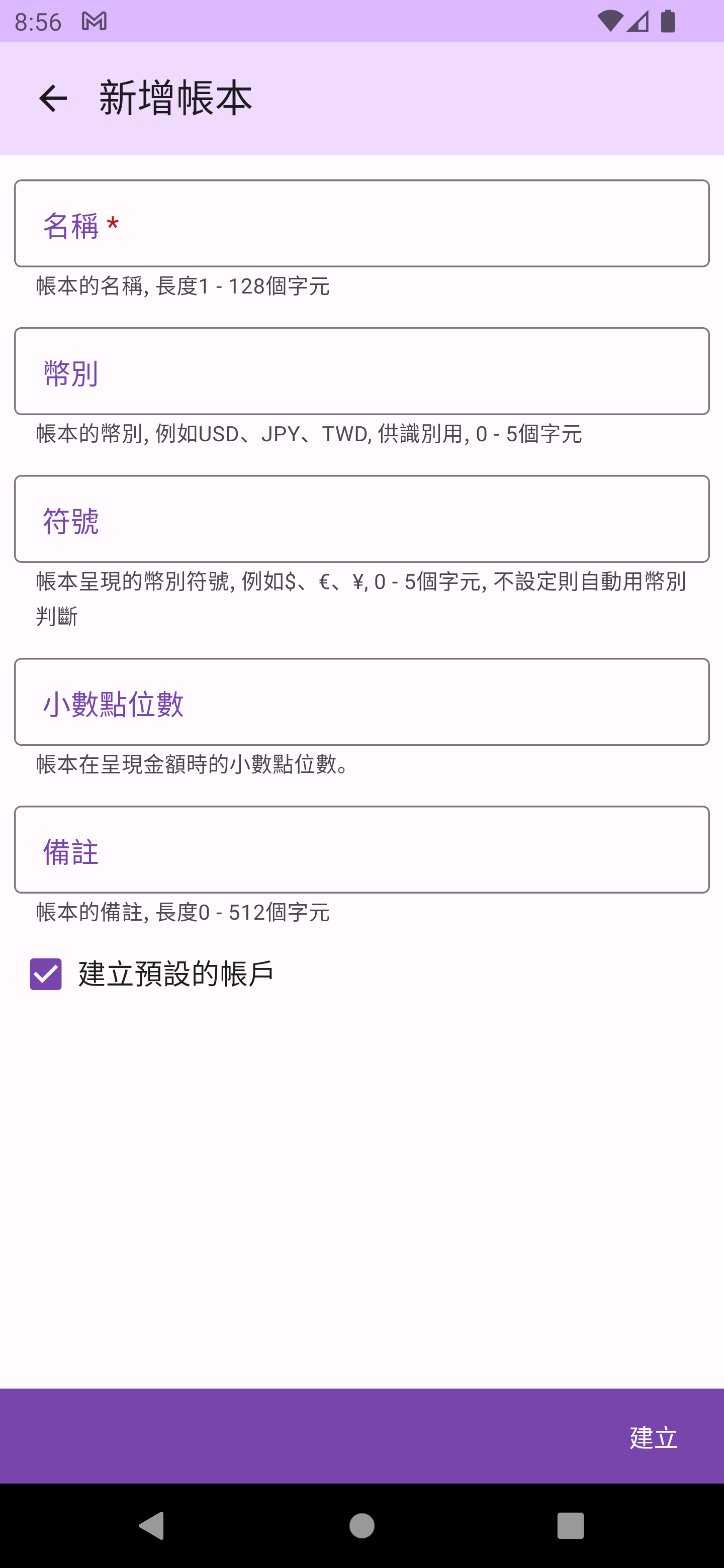Go back from the 新增帳本 screen
Image resolution: width=724 pixels, height=1568 pixels.
[53, 99]
